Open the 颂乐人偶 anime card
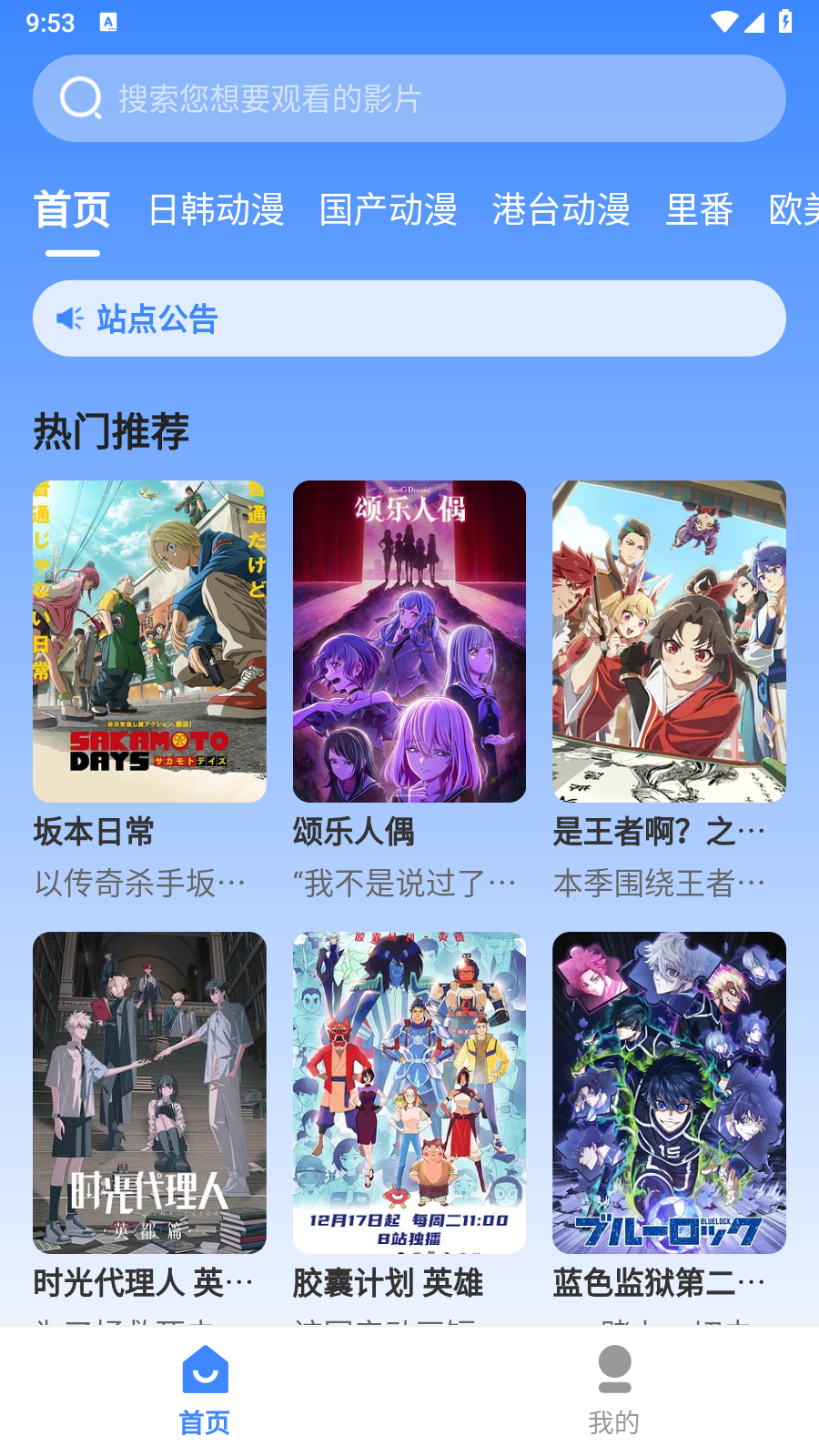The image size is (819, 1456). point(409,642)
